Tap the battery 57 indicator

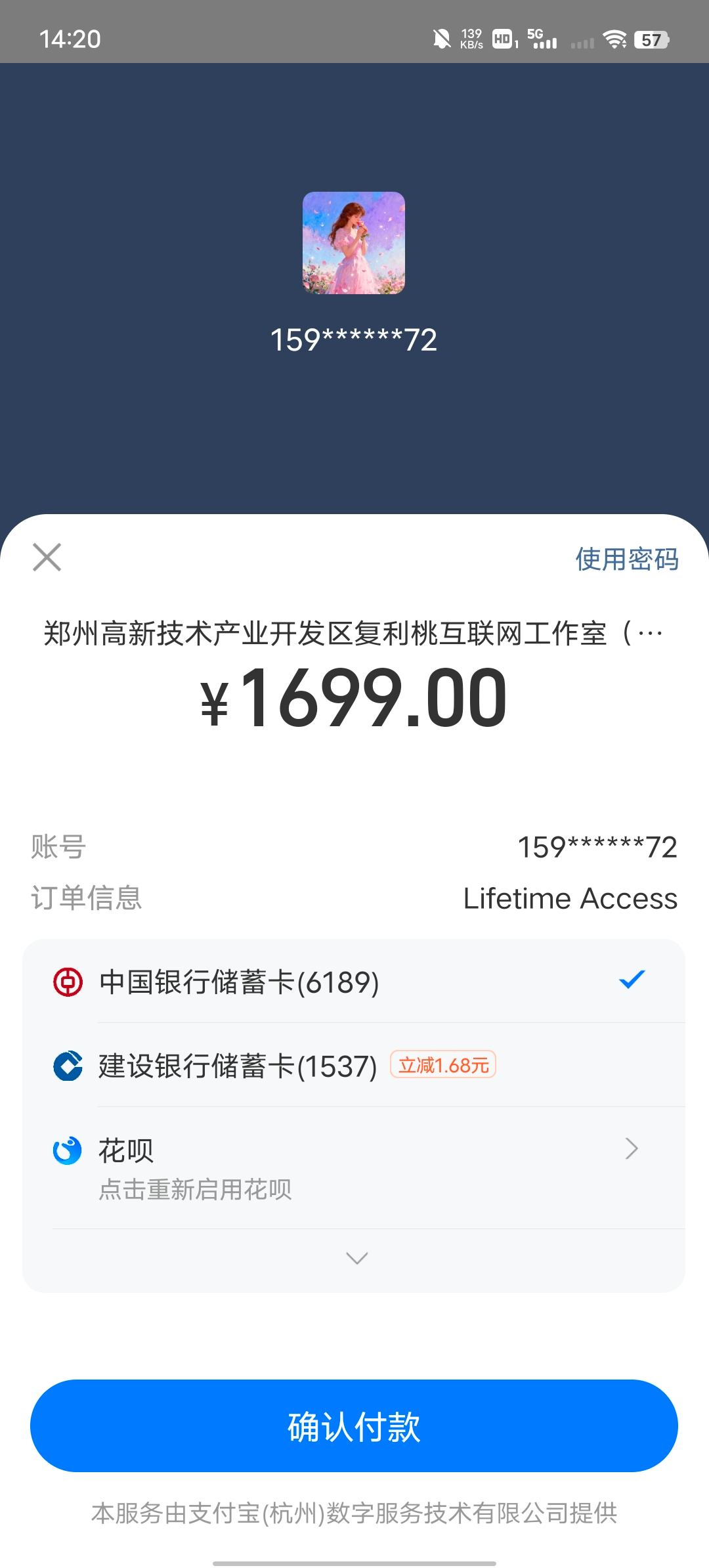pyautogui.click(x=651, y=41)
